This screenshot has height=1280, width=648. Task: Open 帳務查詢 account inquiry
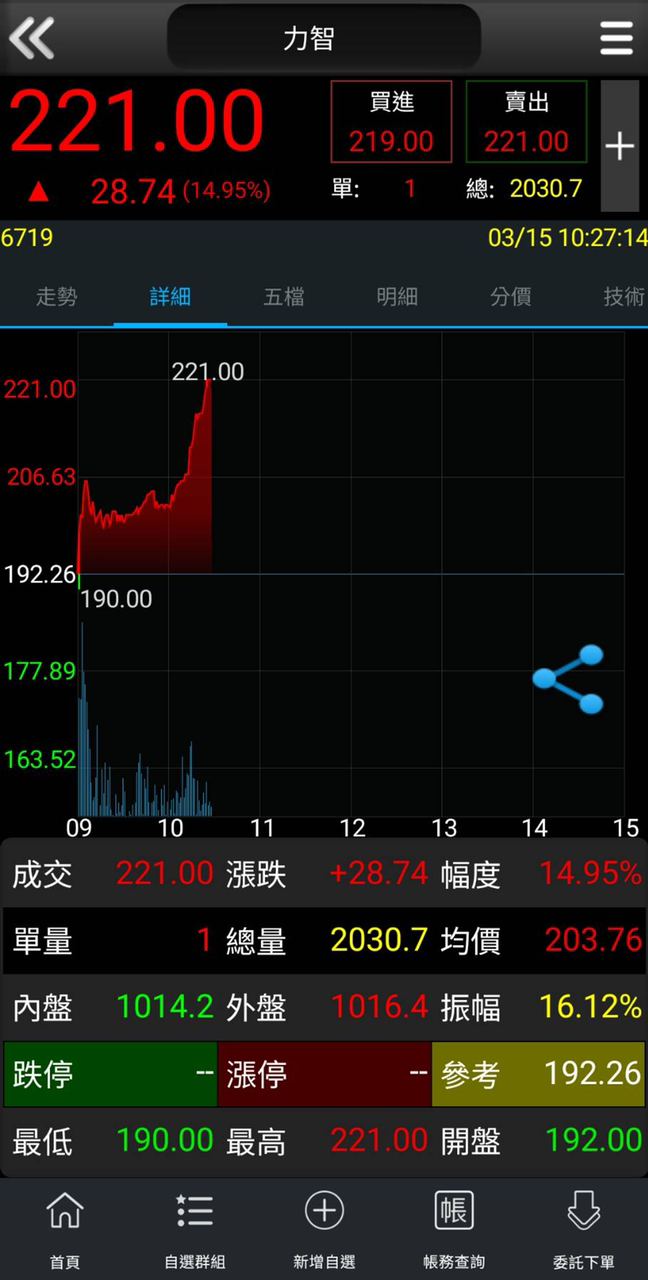(454, 1229)
